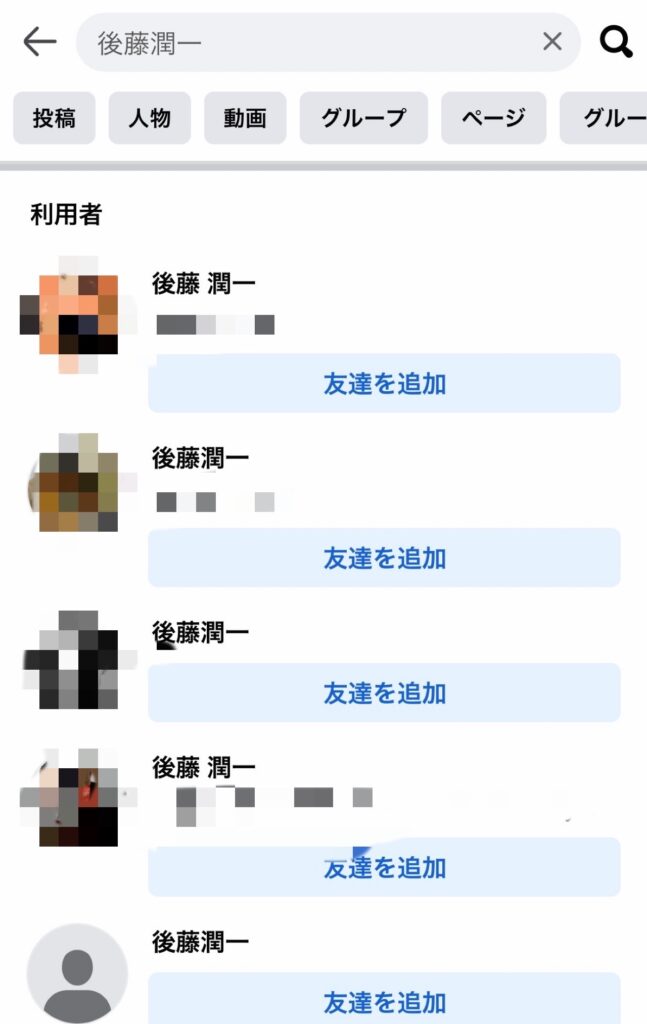The image size is (647, 1024).
Task: Open the orange avatar's 後藤 潤一 profile
Action: (x=203, y=284)
